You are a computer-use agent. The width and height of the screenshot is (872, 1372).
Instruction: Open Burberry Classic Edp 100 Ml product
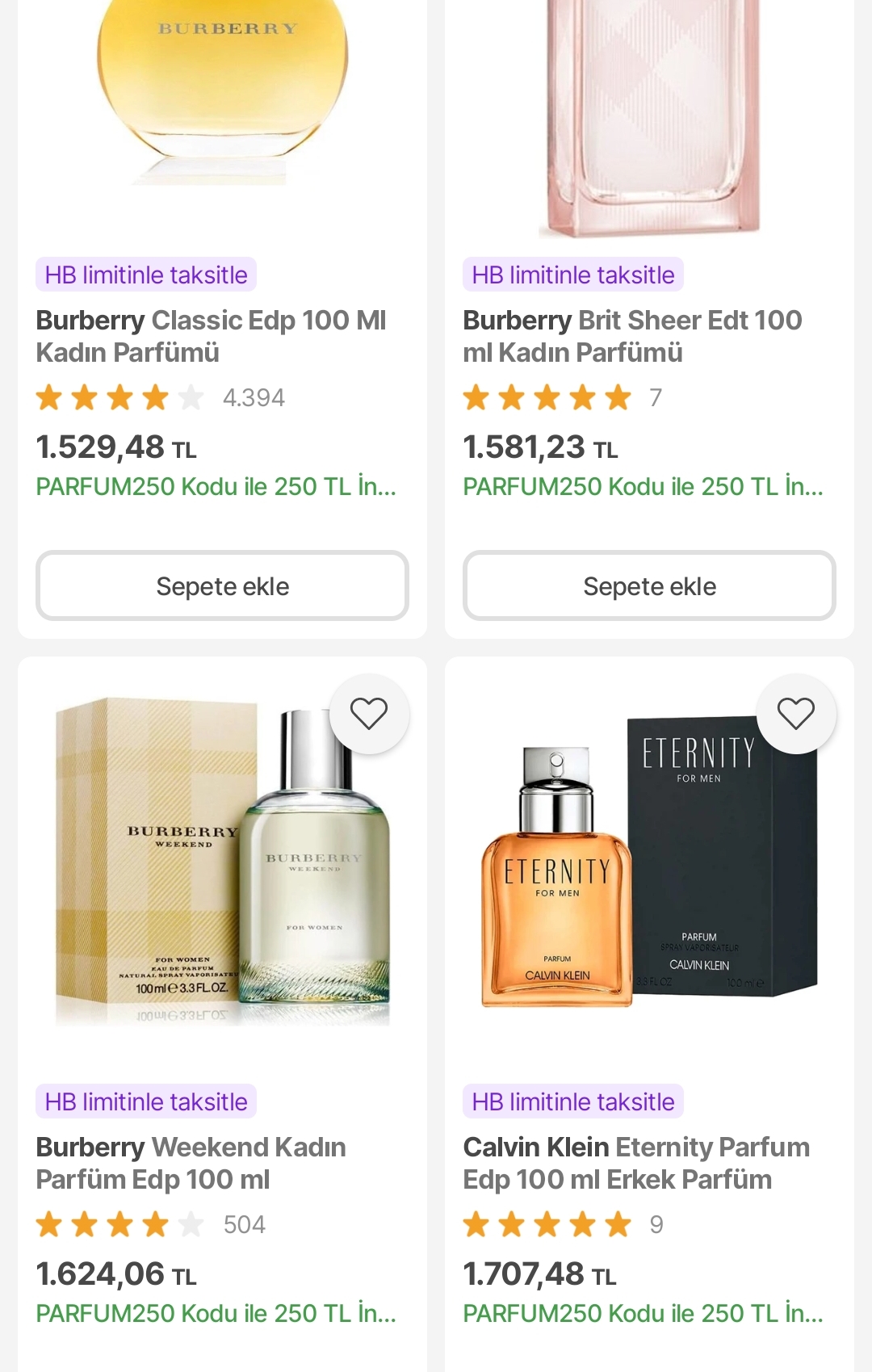[x=211, y=336]
